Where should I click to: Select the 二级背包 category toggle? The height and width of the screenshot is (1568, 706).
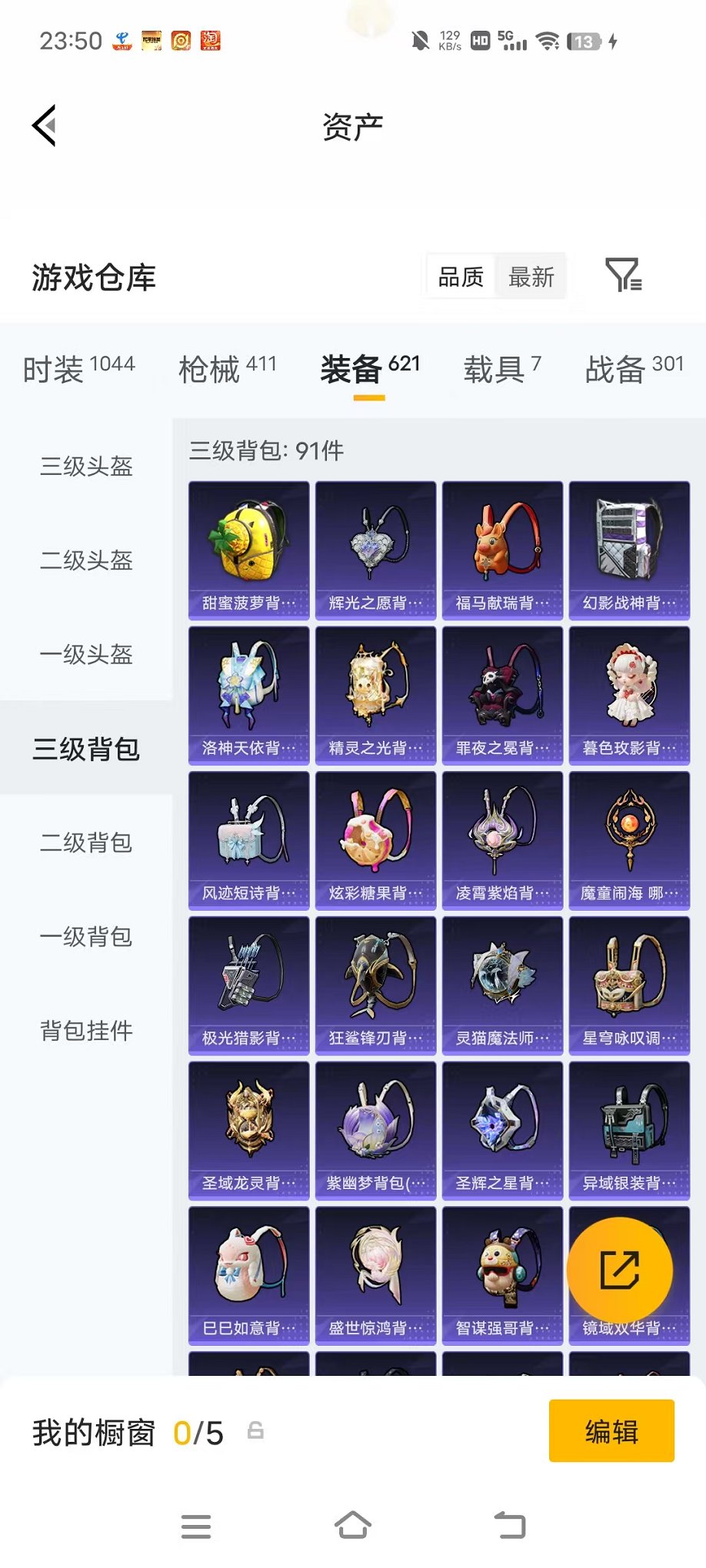pyautogui.click(x=86, y=843)
